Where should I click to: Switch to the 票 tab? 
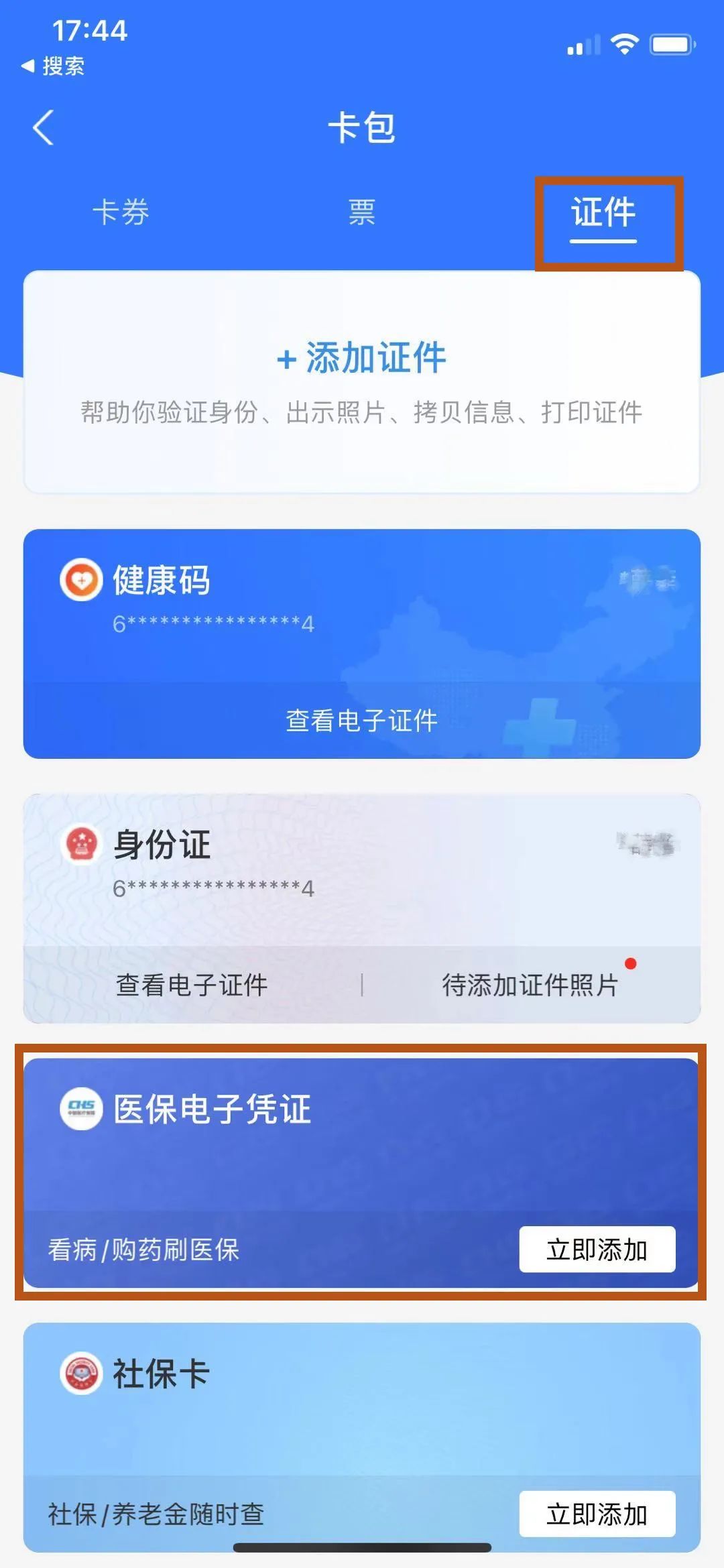(x=361, y=213)
